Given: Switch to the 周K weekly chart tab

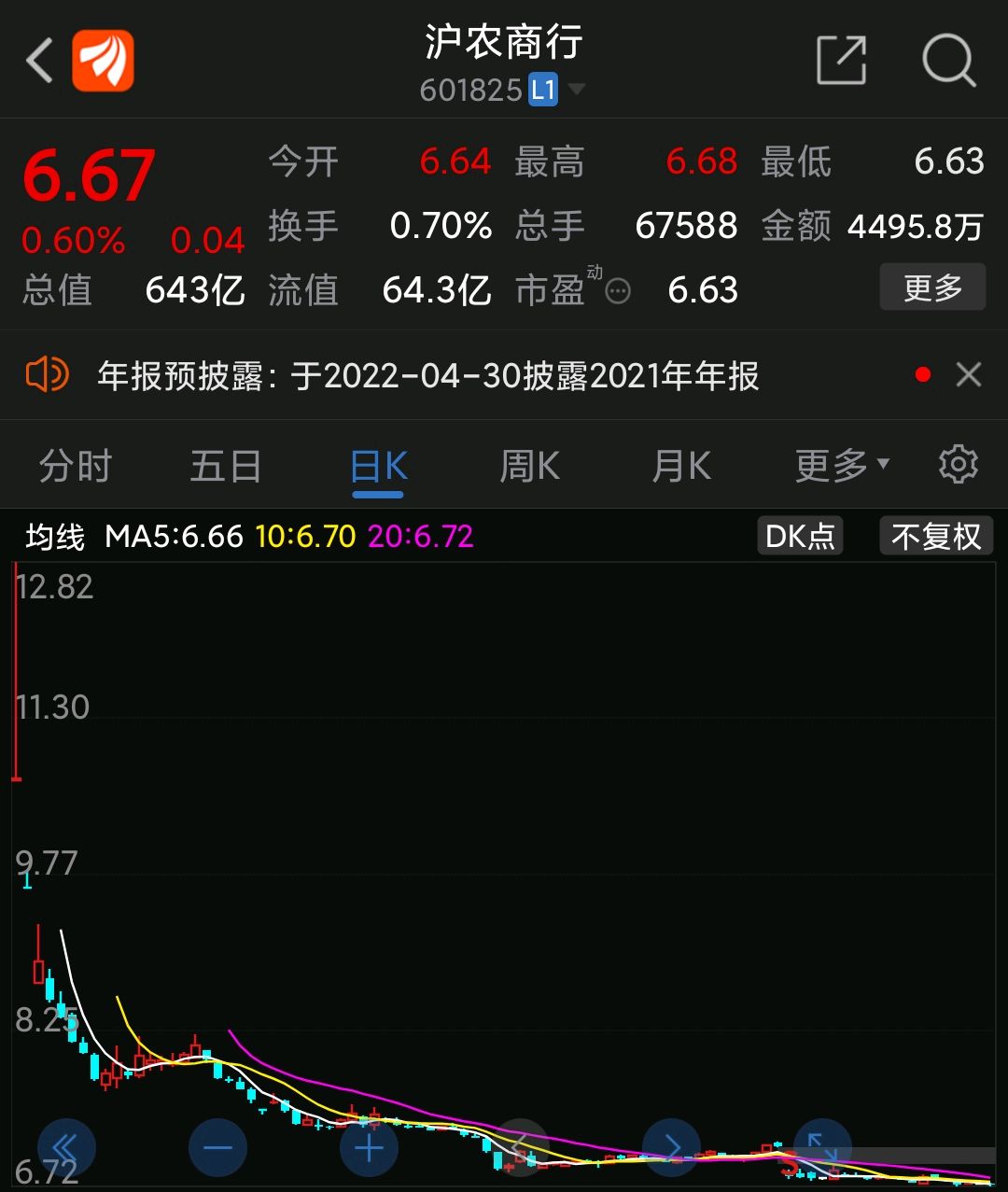Looking at the screenshot, I should coord(528,464).
